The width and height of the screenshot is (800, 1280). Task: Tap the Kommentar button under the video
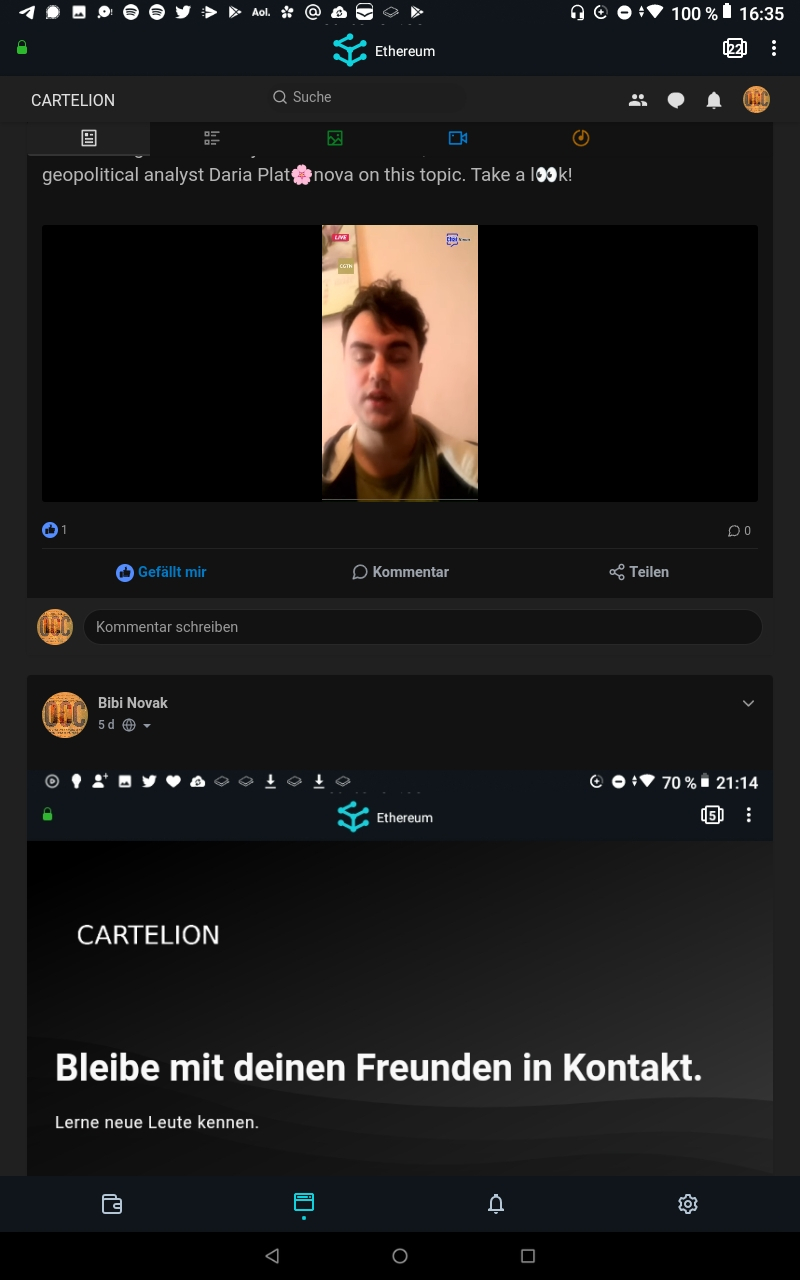pos(400,572)
